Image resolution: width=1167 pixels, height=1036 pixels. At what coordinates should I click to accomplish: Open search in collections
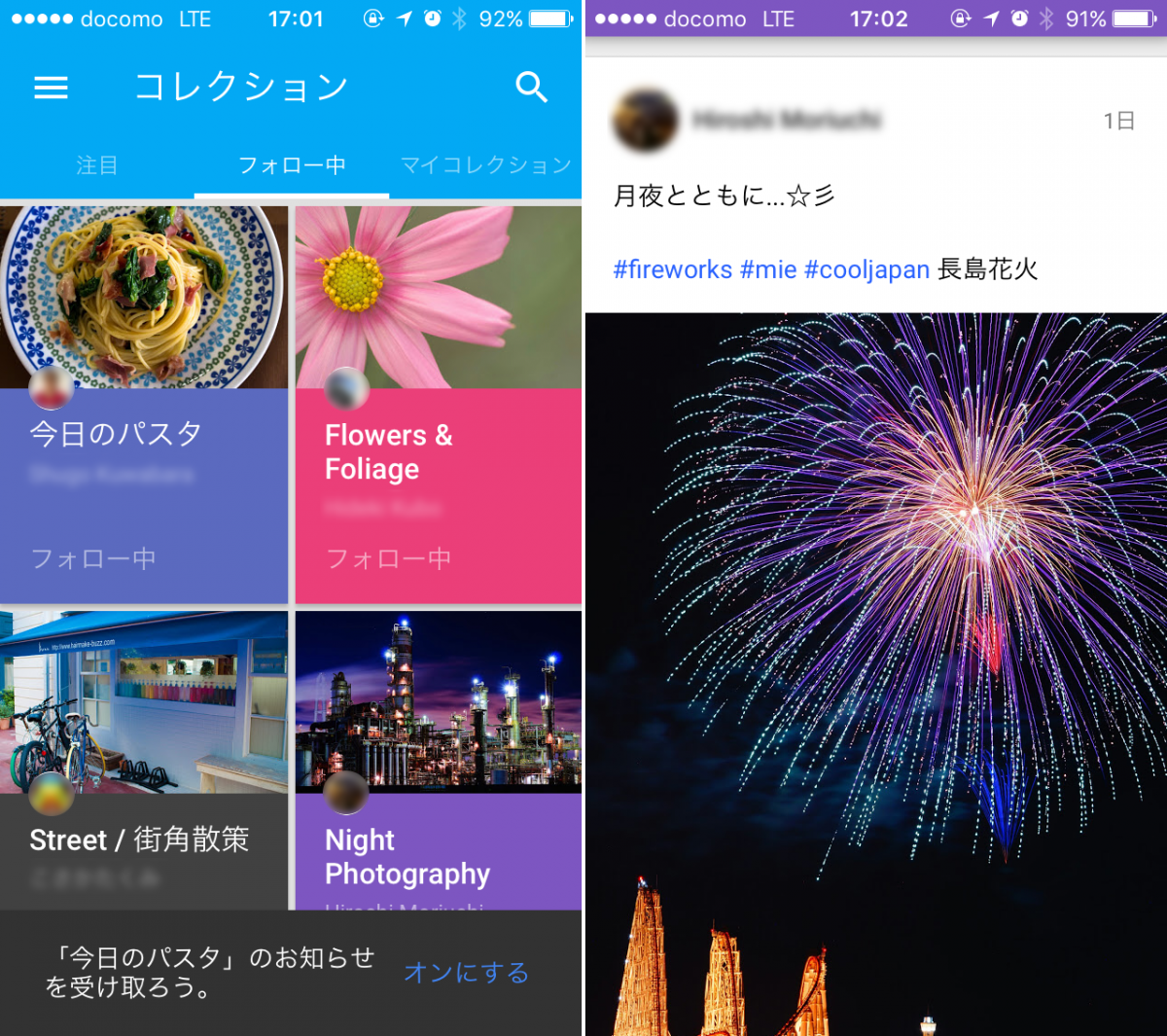pos(531,88)
